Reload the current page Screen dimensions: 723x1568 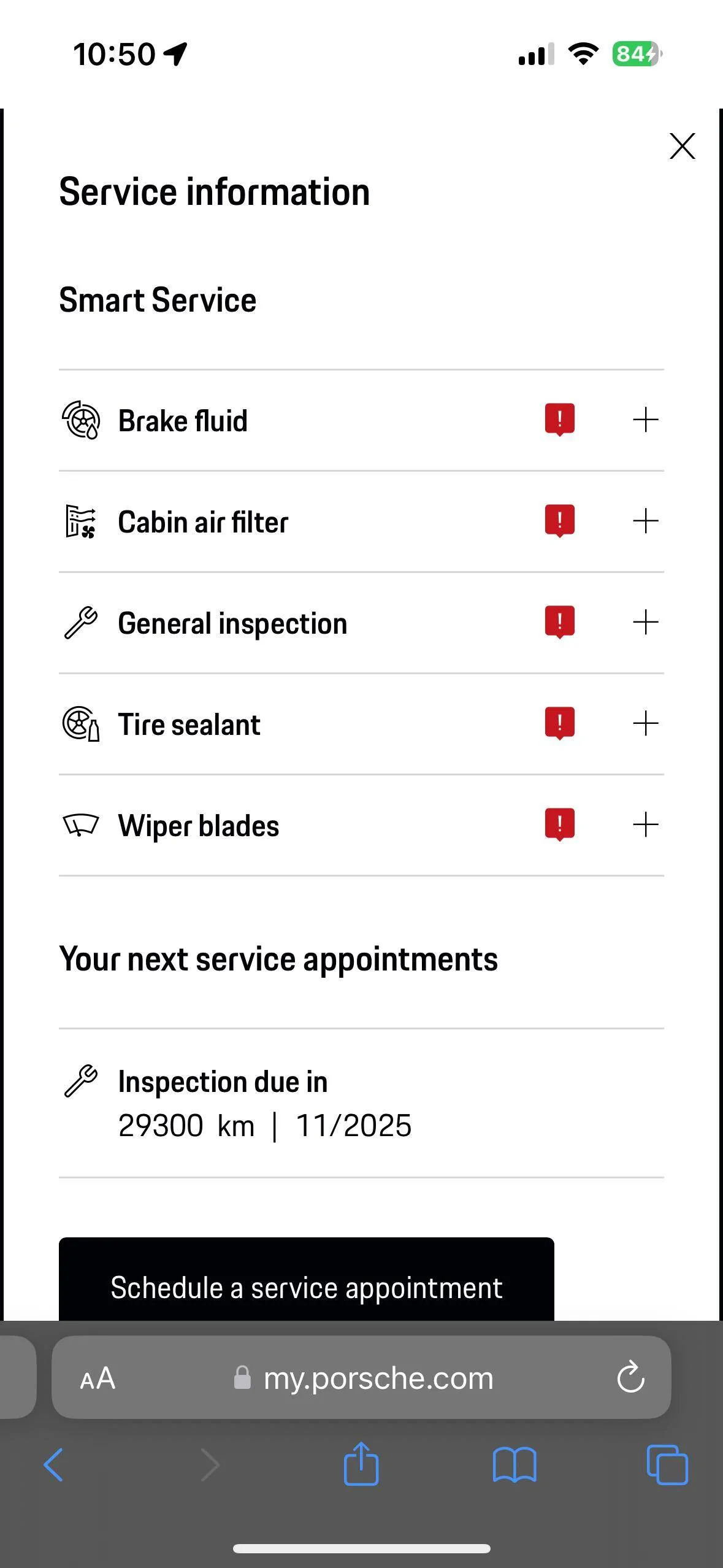pos(630,1378)
